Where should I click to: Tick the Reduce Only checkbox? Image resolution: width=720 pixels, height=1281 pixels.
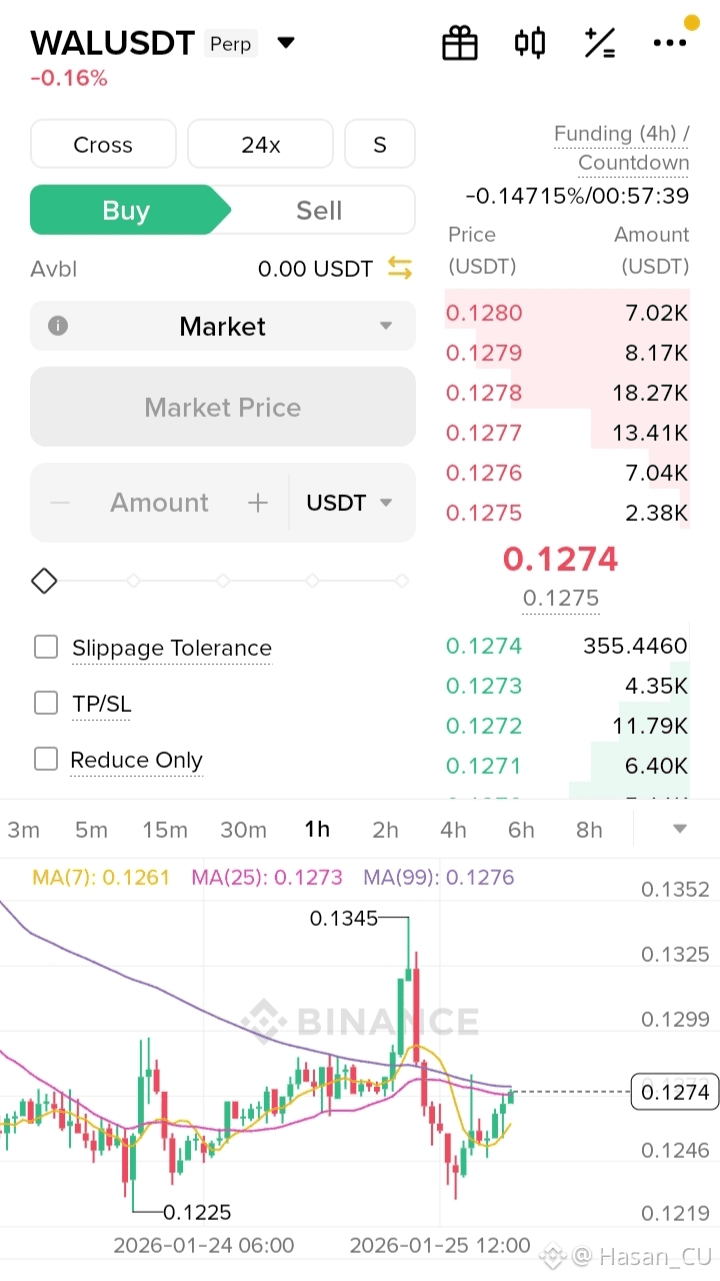coord(46,760)
